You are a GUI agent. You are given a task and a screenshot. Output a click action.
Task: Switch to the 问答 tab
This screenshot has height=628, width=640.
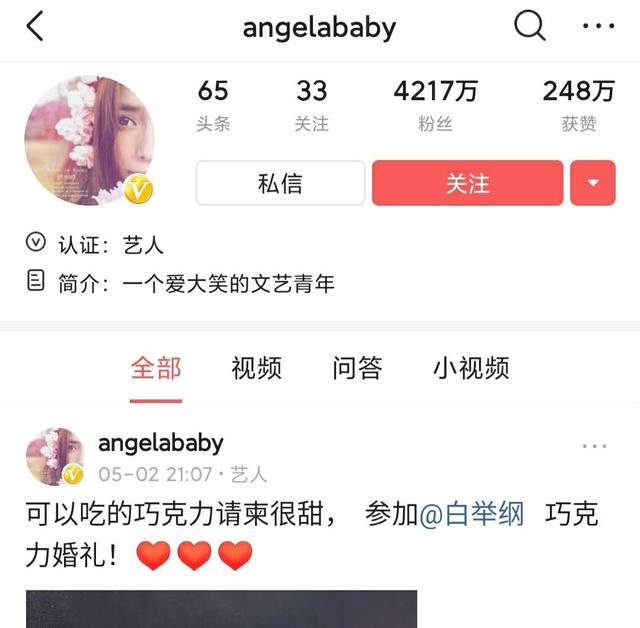[357, 368]
